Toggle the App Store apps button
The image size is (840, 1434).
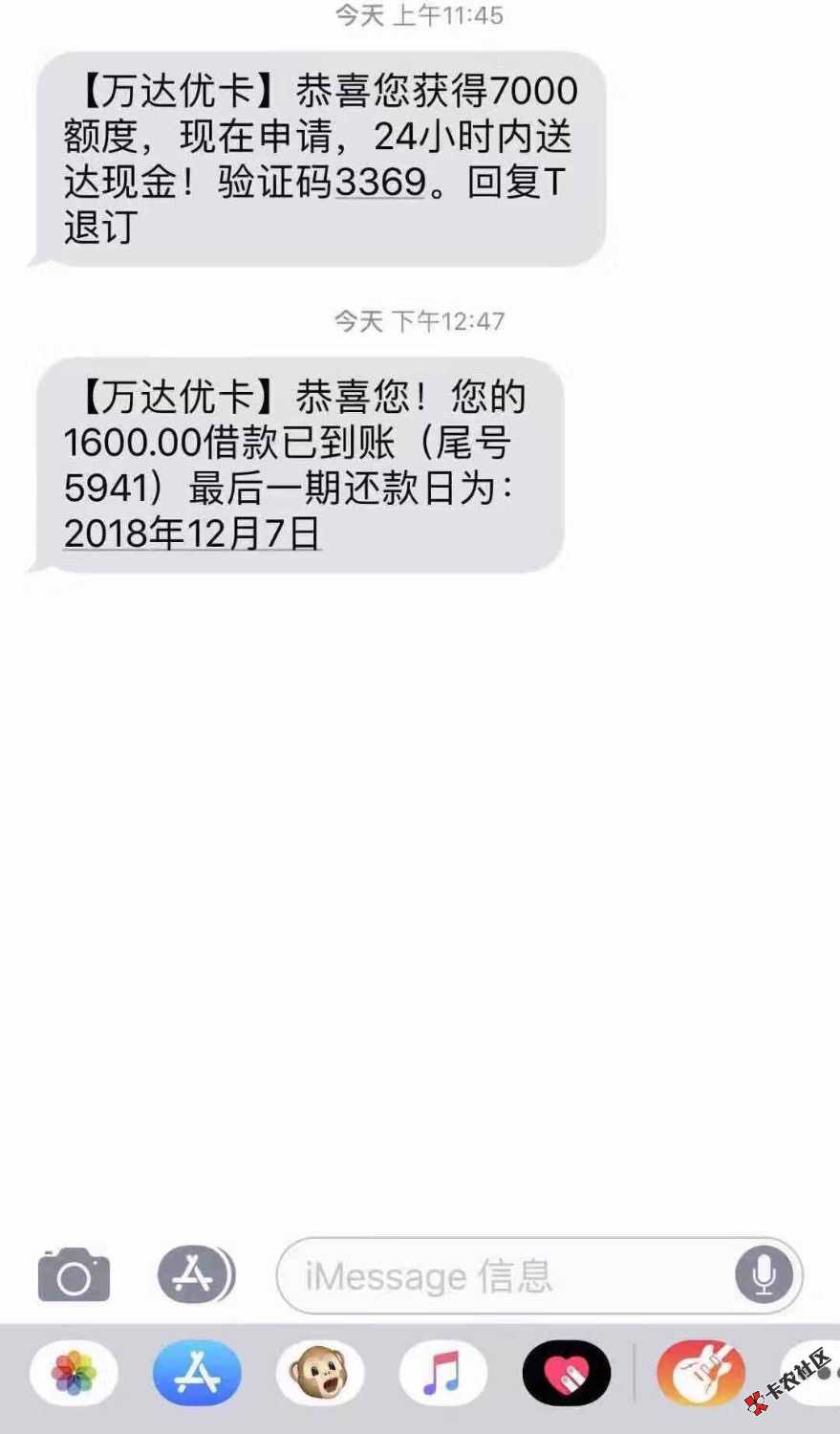click(195, 1274)
